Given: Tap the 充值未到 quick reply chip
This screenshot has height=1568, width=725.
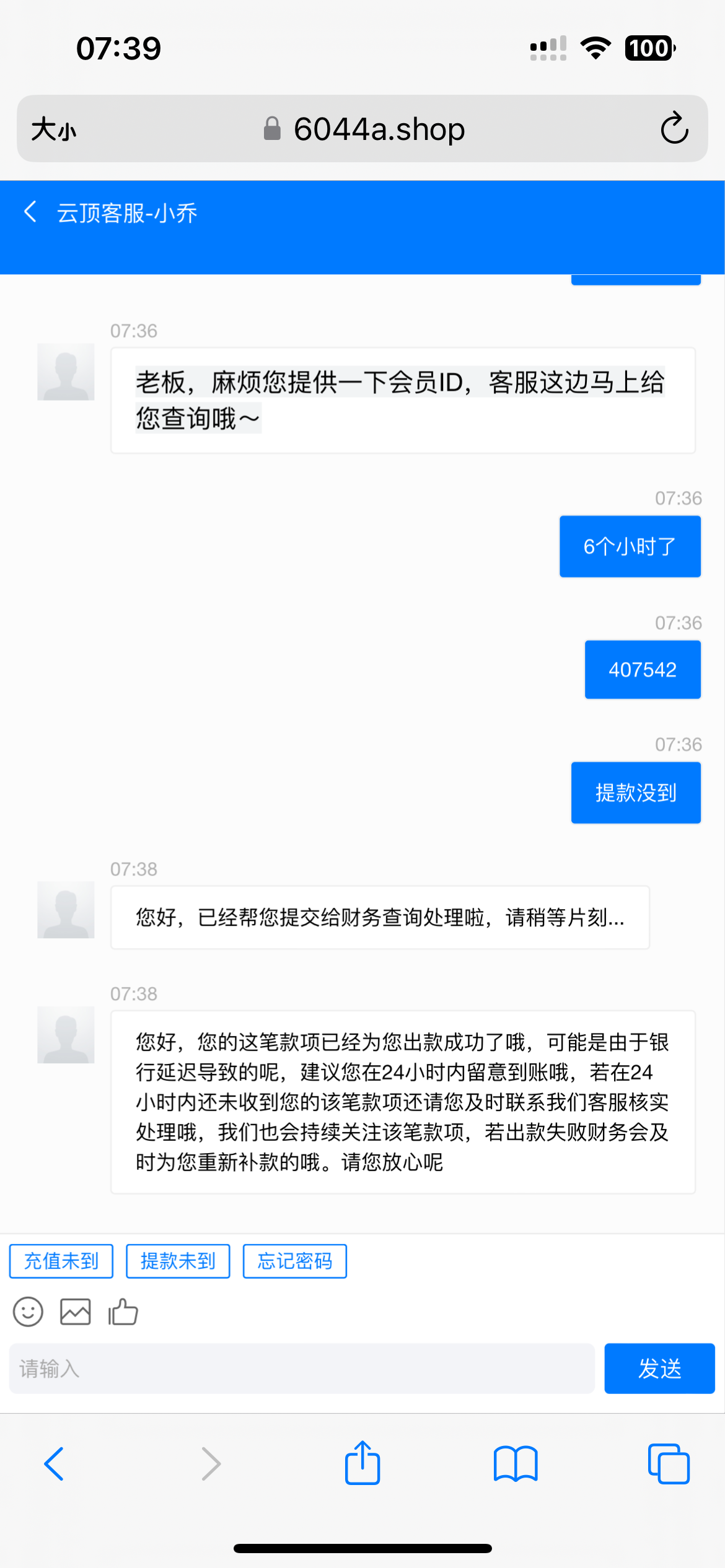Looking at the screenshot, I should coord(61,1261).
